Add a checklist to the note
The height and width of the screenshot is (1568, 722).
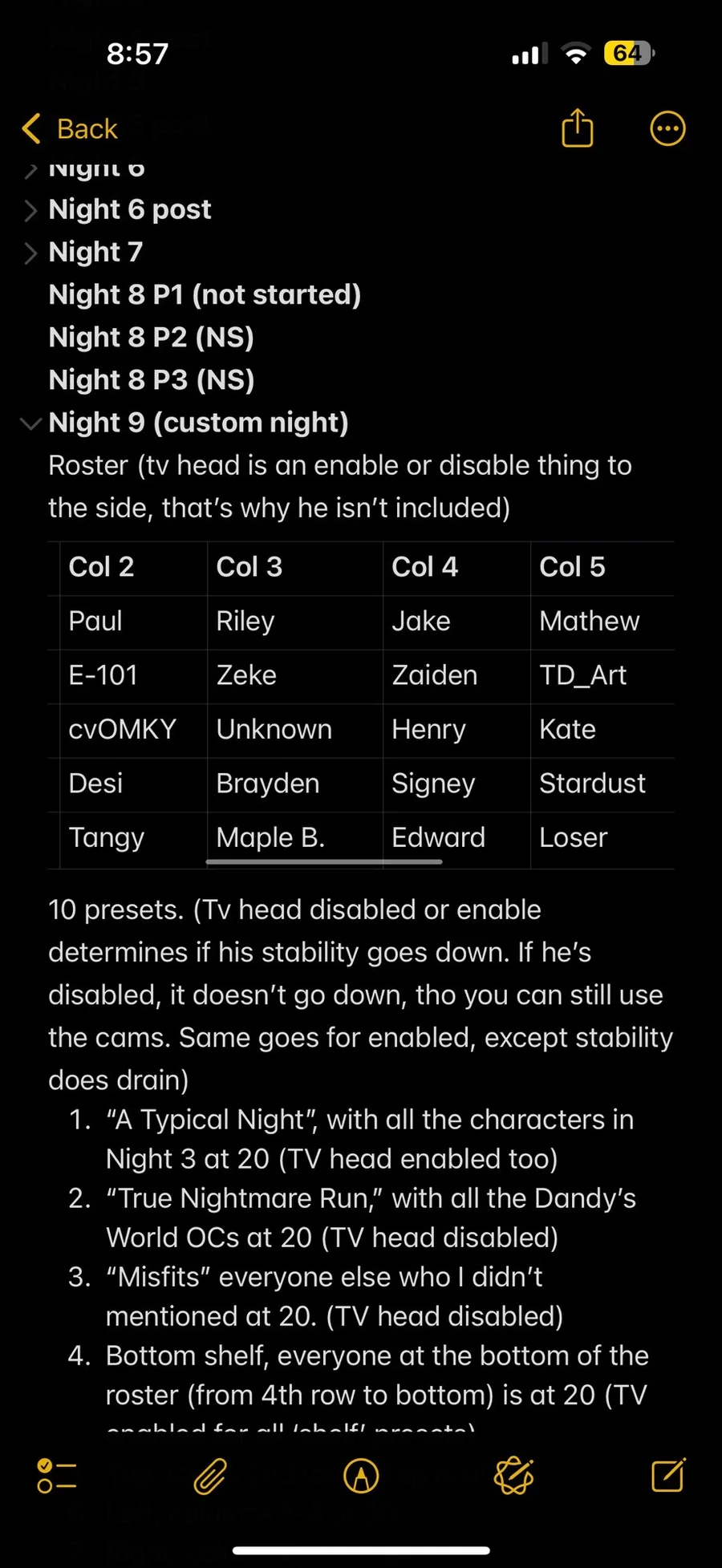tap(57, 1476)
